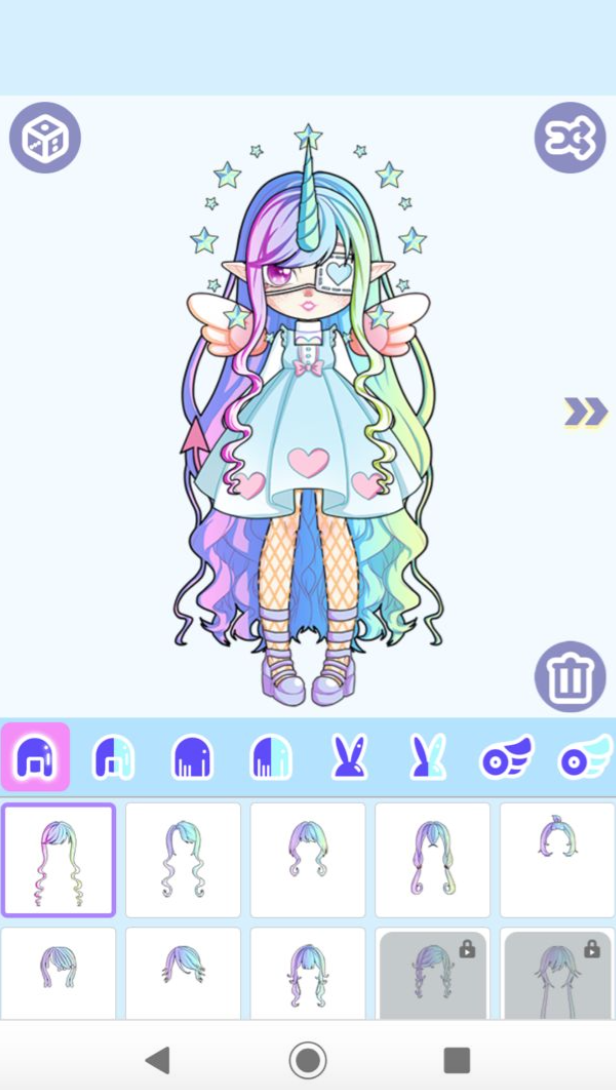Tap the shuffle arrows button

pos(570,138)
